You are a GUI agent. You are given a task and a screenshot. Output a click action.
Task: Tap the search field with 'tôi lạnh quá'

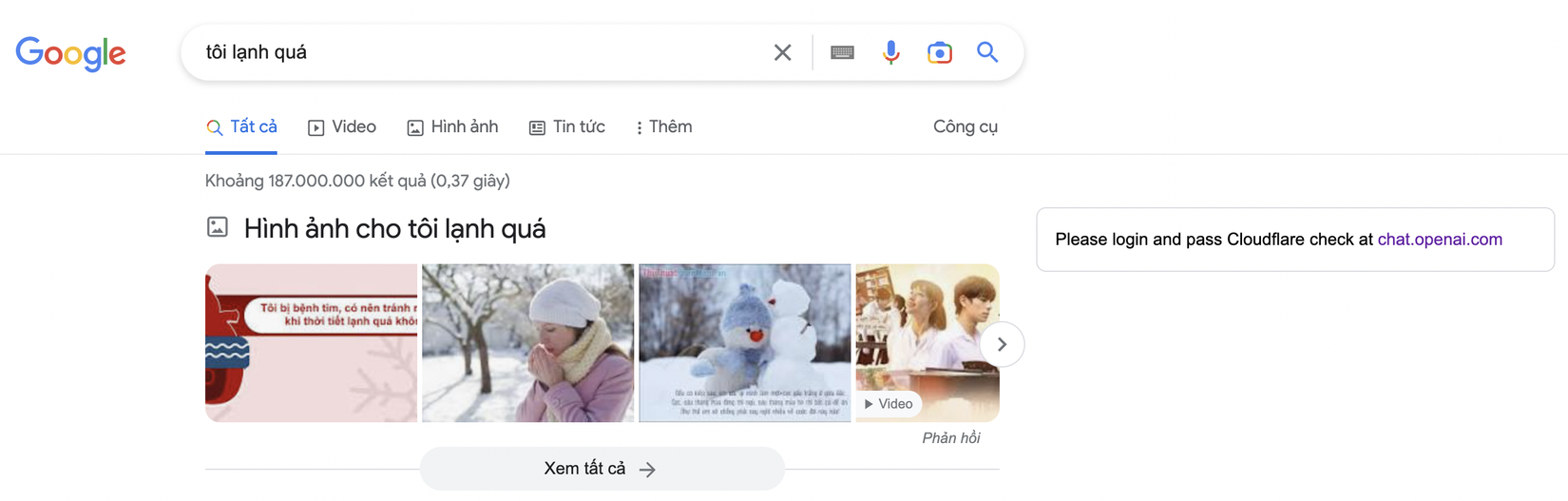475,52
